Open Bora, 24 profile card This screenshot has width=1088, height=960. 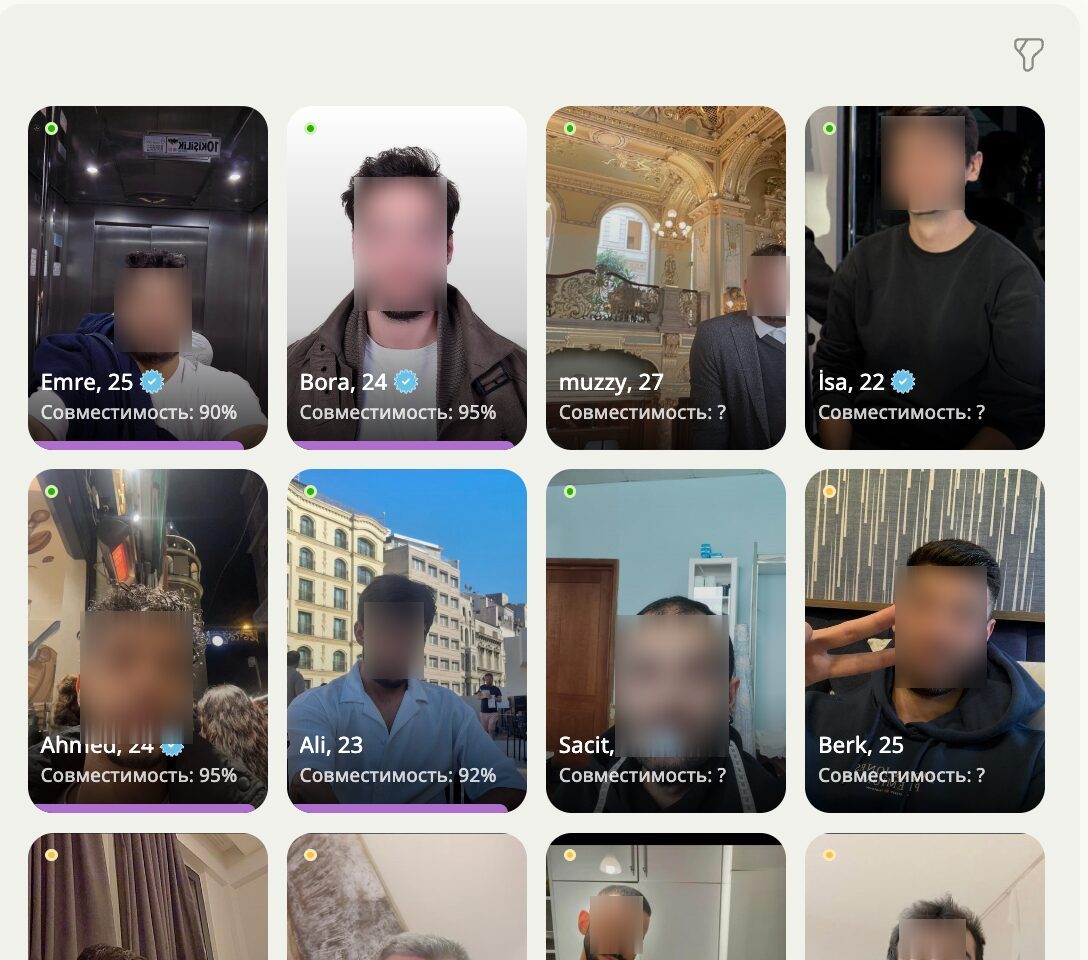[x=406, y=277]
